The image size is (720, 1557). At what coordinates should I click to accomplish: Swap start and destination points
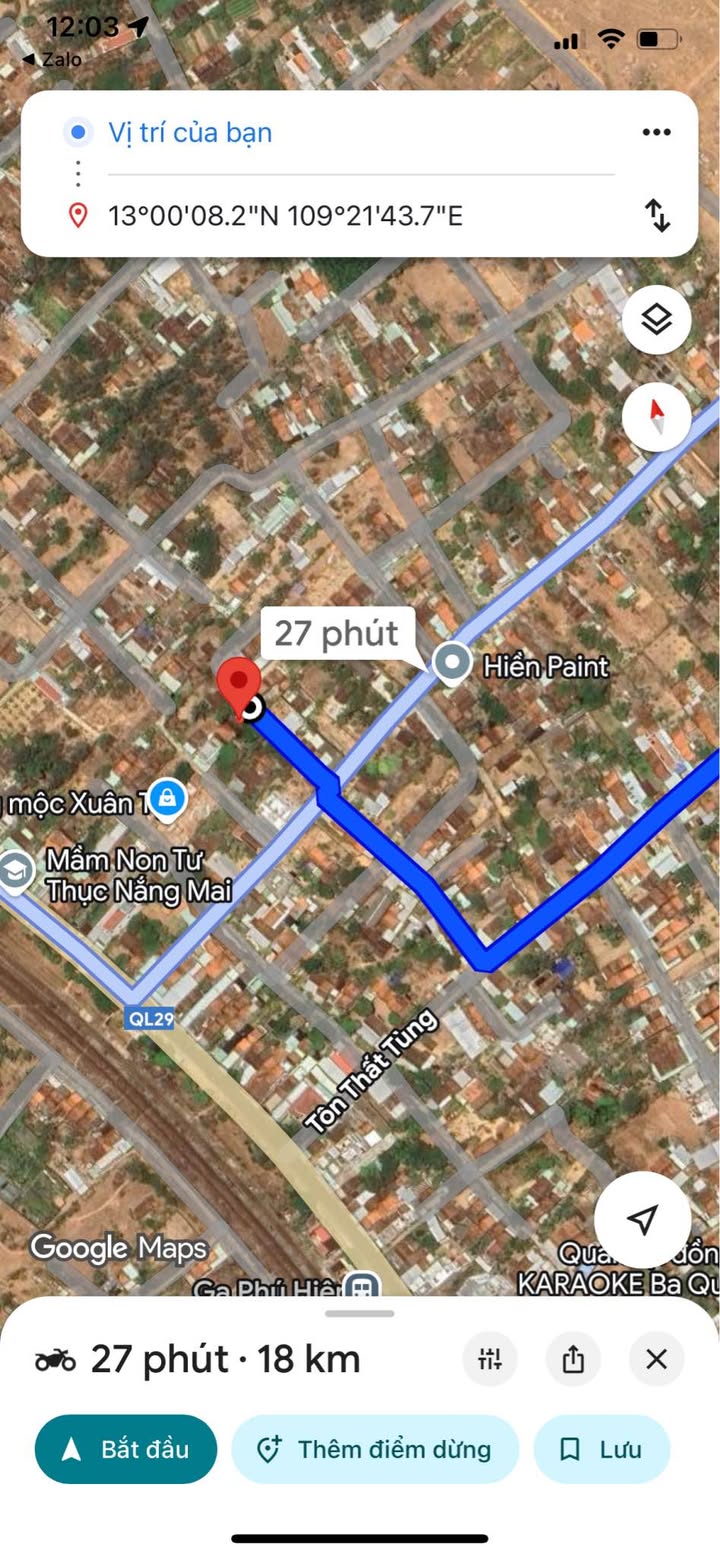(x=657, y=215)
